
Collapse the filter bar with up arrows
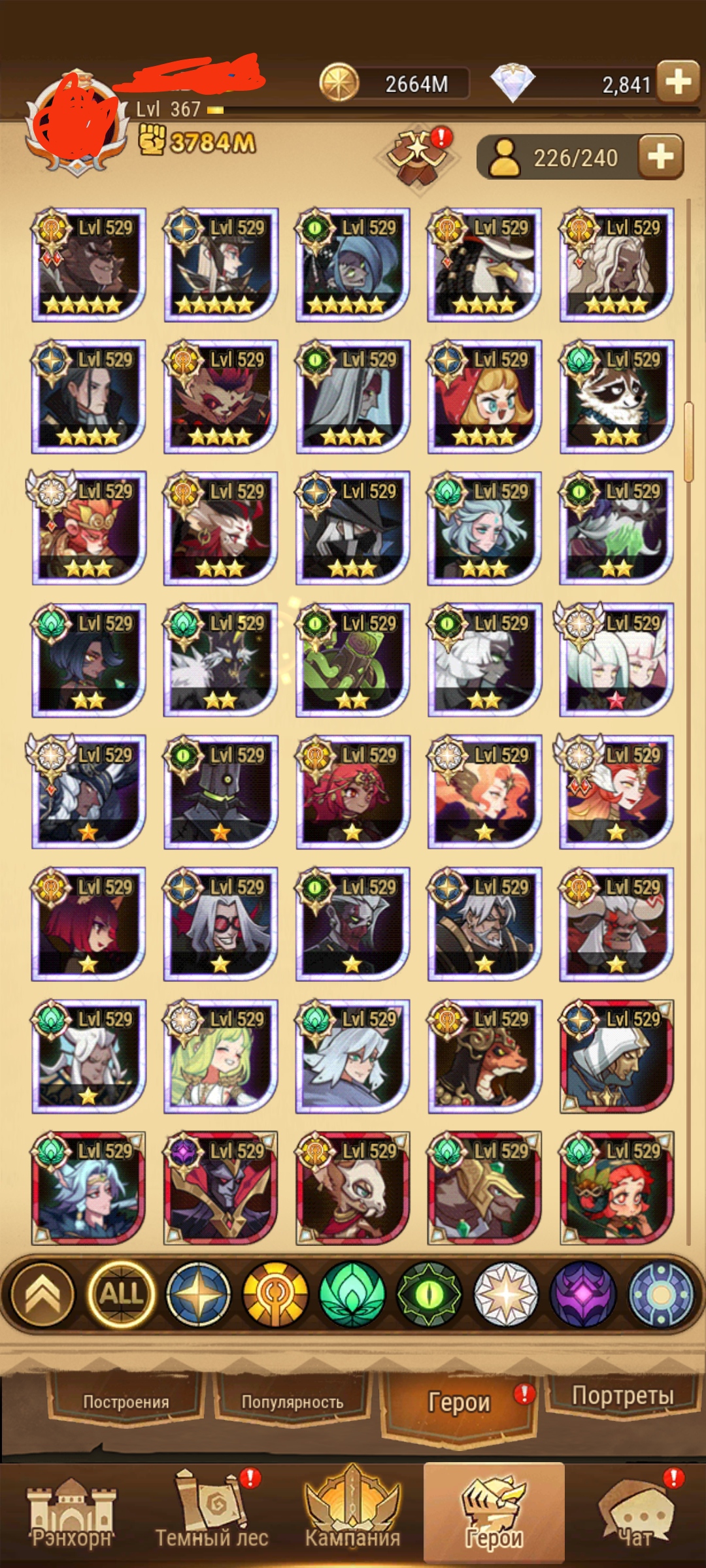[43, 1294]
